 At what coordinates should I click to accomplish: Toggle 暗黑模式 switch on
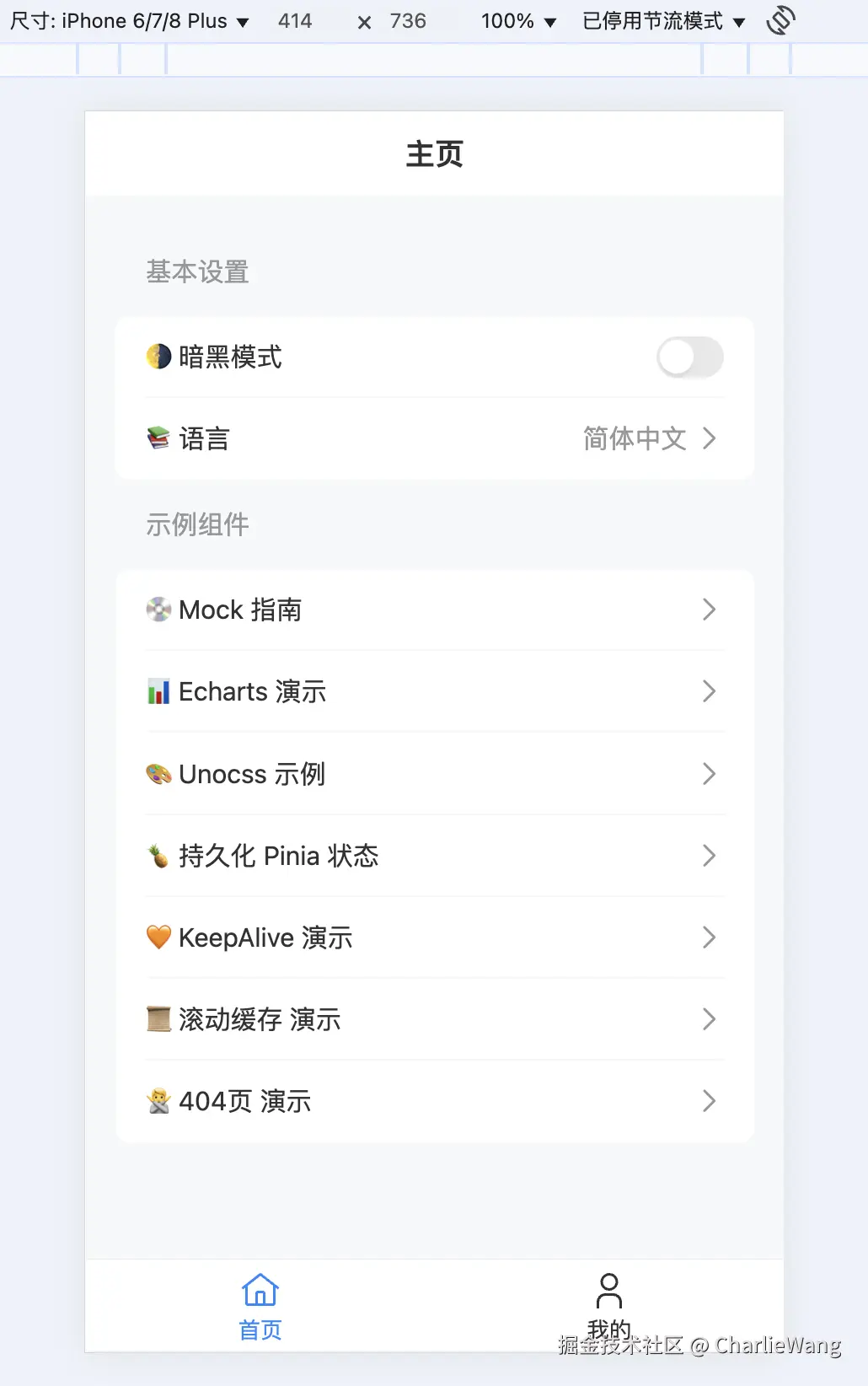pyautogui.click(x=689, y=357)
